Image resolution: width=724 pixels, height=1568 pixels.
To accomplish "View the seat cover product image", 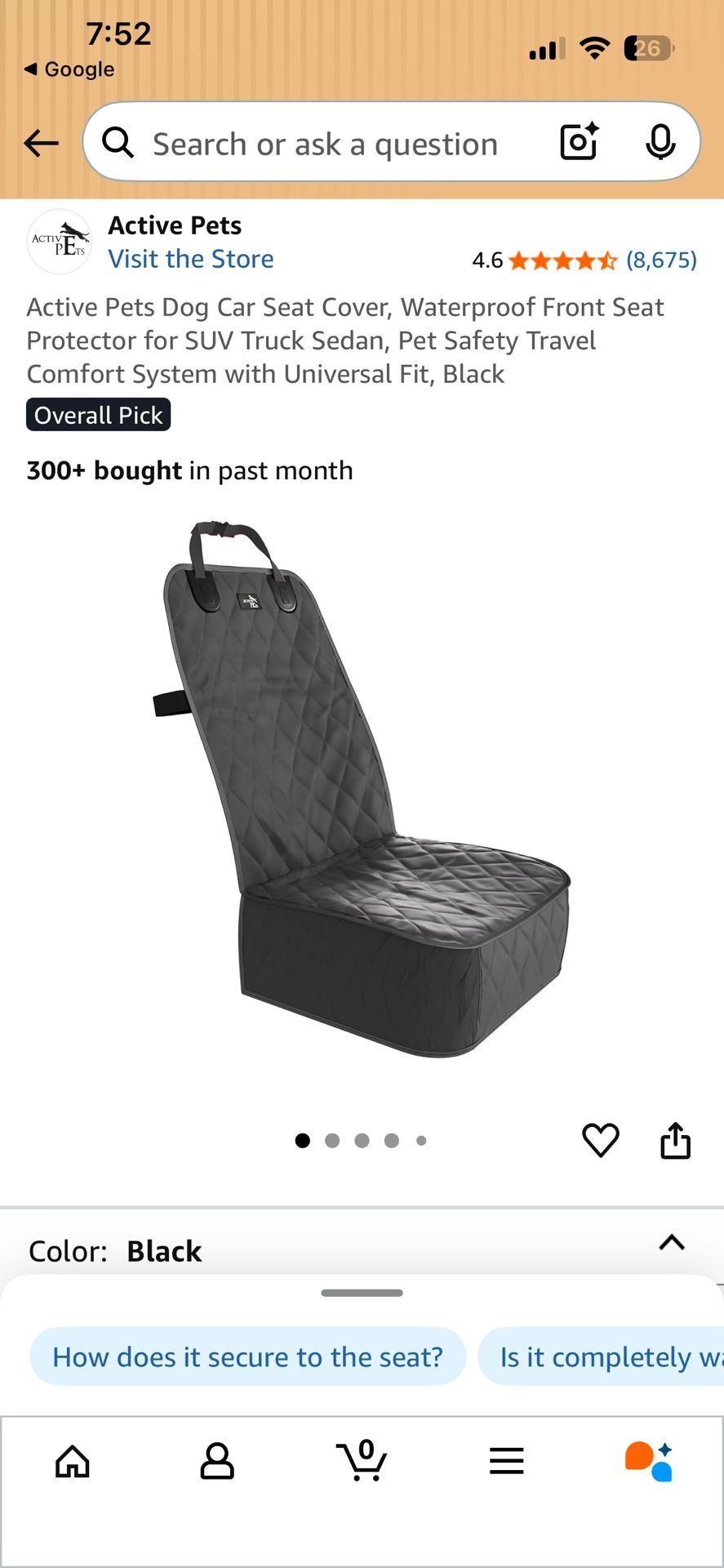I will [362, 788].
